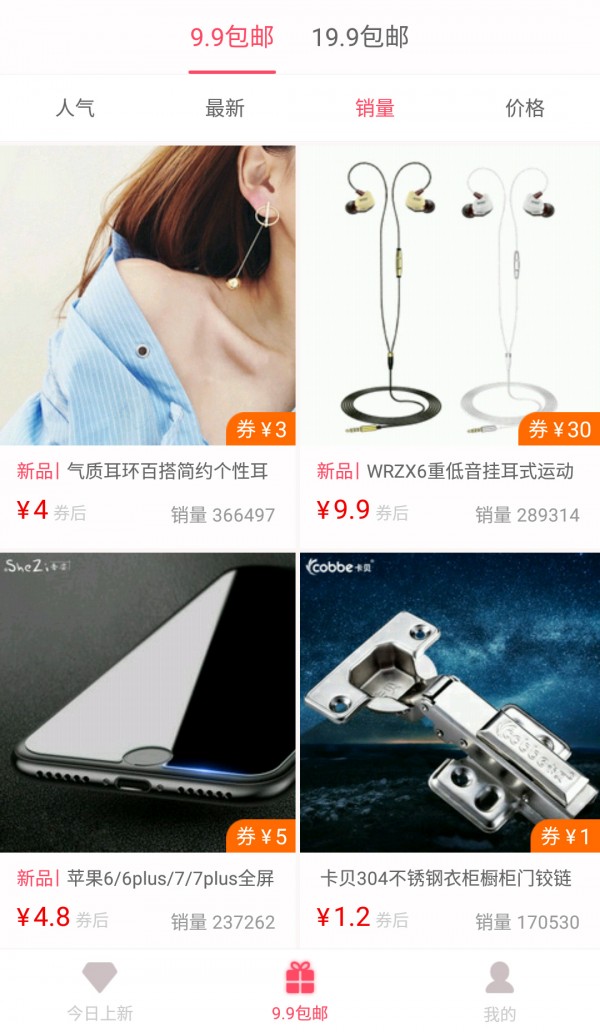The width and height of the screenshot is (600, 1032).
Task: Switch to the 19.9包邮 tab
Action: coord(360,37)
